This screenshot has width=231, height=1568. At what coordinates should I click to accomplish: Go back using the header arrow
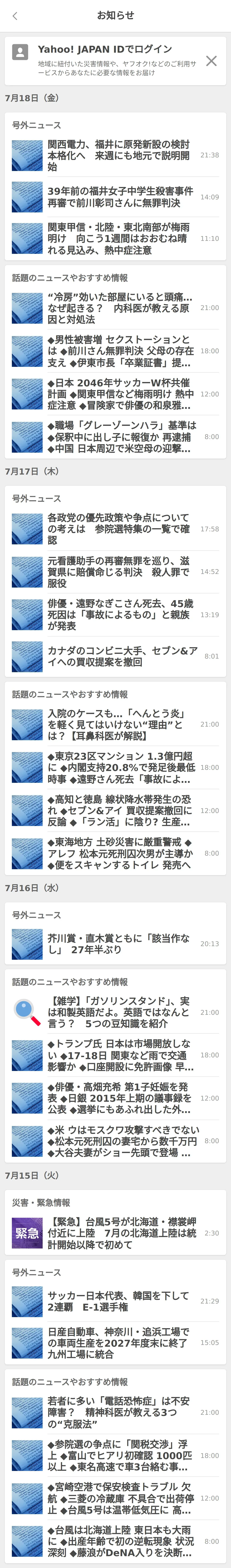[x=15, y=16]
